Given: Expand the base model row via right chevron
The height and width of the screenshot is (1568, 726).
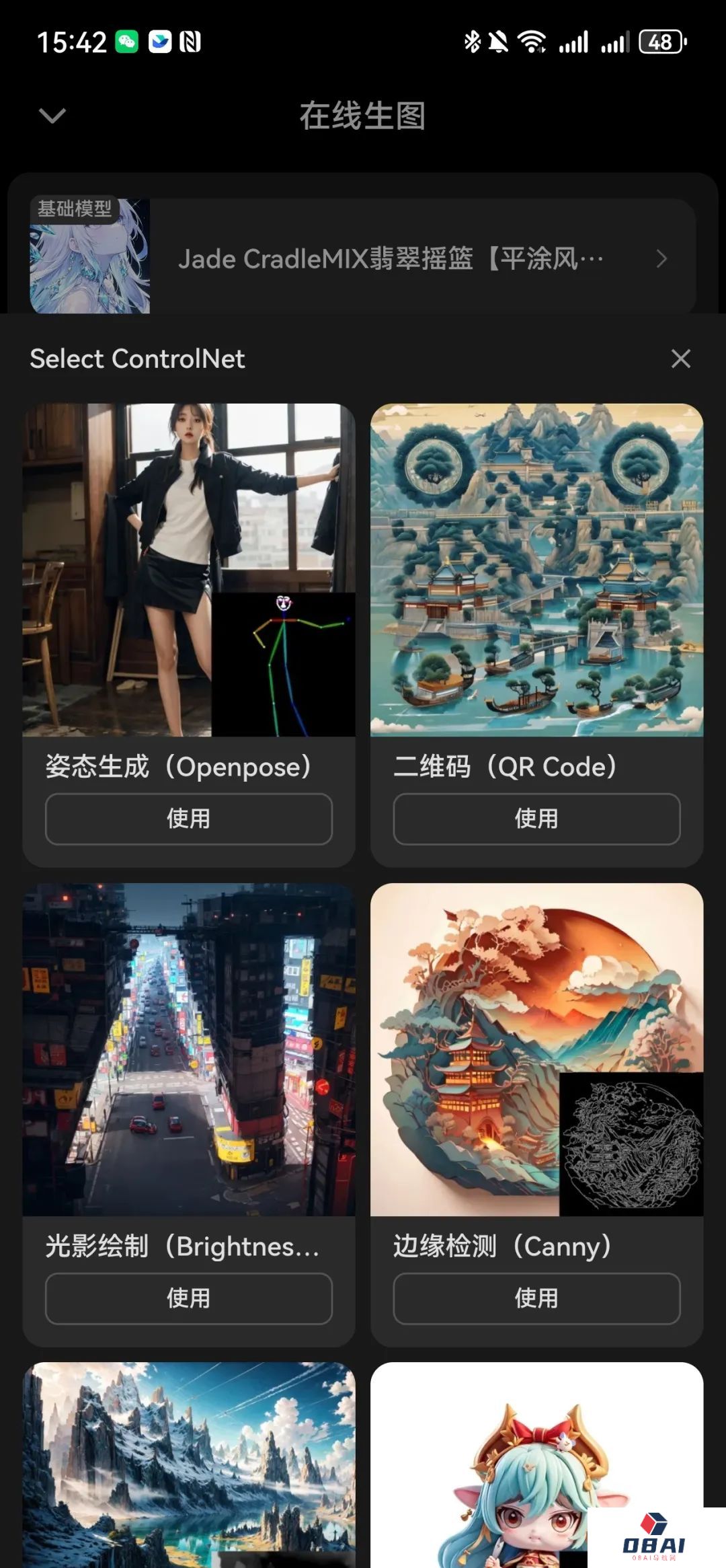Looking at the screenshot, I should click(661, 259).
